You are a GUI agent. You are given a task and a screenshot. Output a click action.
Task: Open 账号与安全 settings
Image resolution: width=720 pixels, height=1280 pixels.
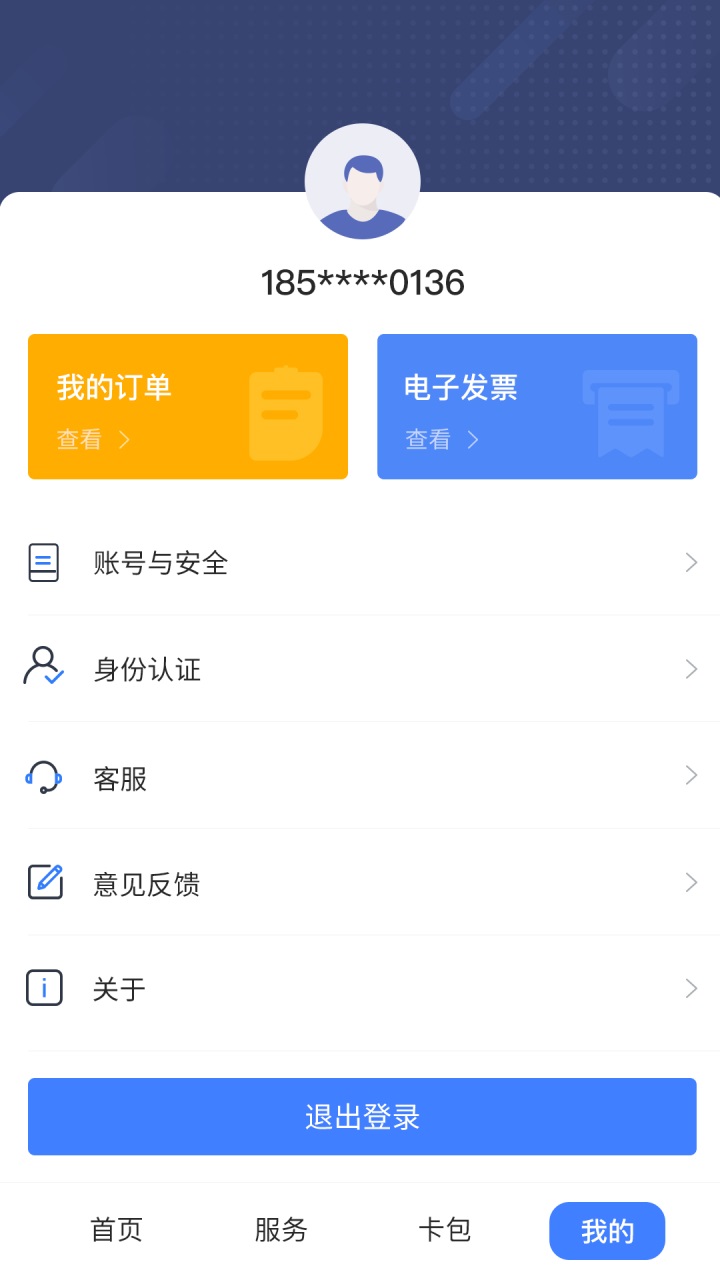click(x=360, y=563)
